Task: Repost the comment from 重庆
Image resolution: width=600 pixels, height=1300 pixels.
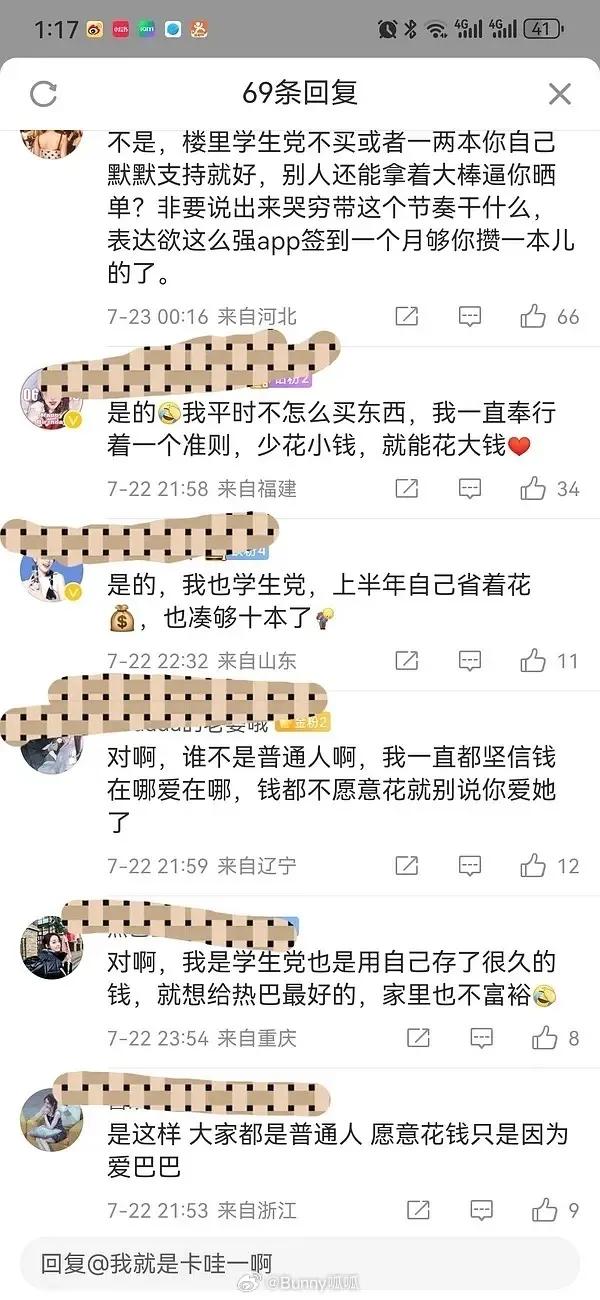Action: click(419, 1038)
